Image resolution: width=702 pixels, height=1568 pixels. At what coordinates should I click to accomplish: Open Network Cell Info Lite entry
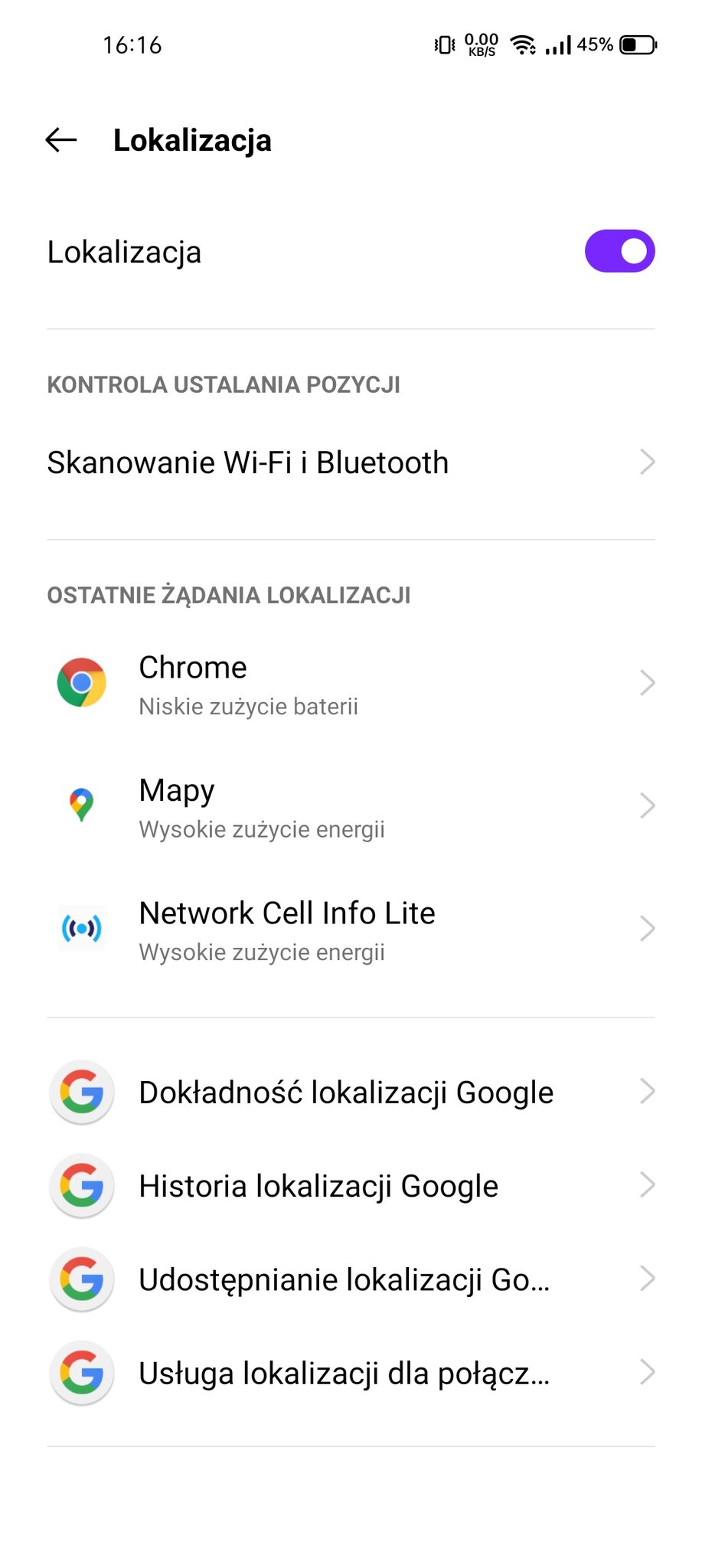click(x=351, y=929)
